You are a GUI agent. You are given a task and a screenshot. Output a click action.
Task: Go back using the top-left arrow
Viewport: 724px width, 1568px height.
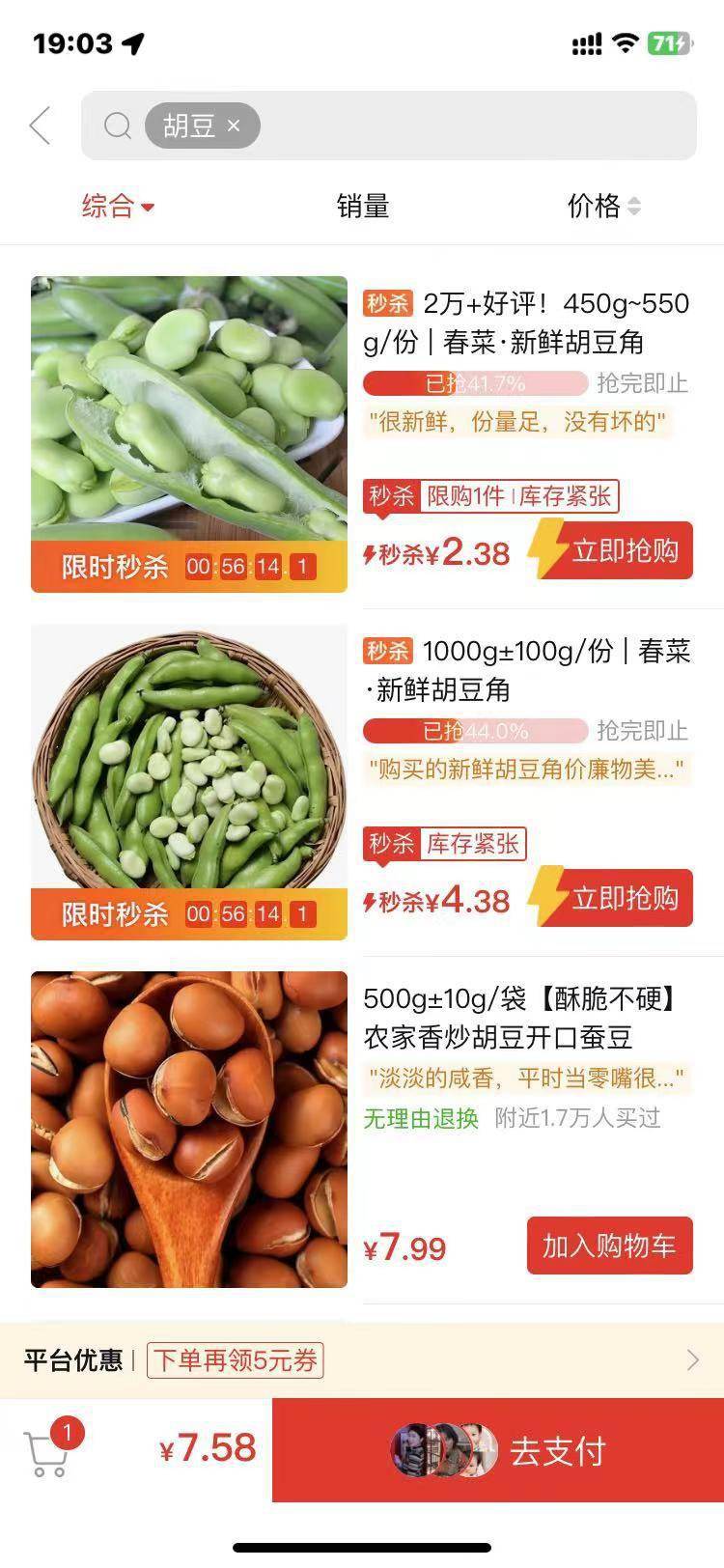tap(41, 126)
